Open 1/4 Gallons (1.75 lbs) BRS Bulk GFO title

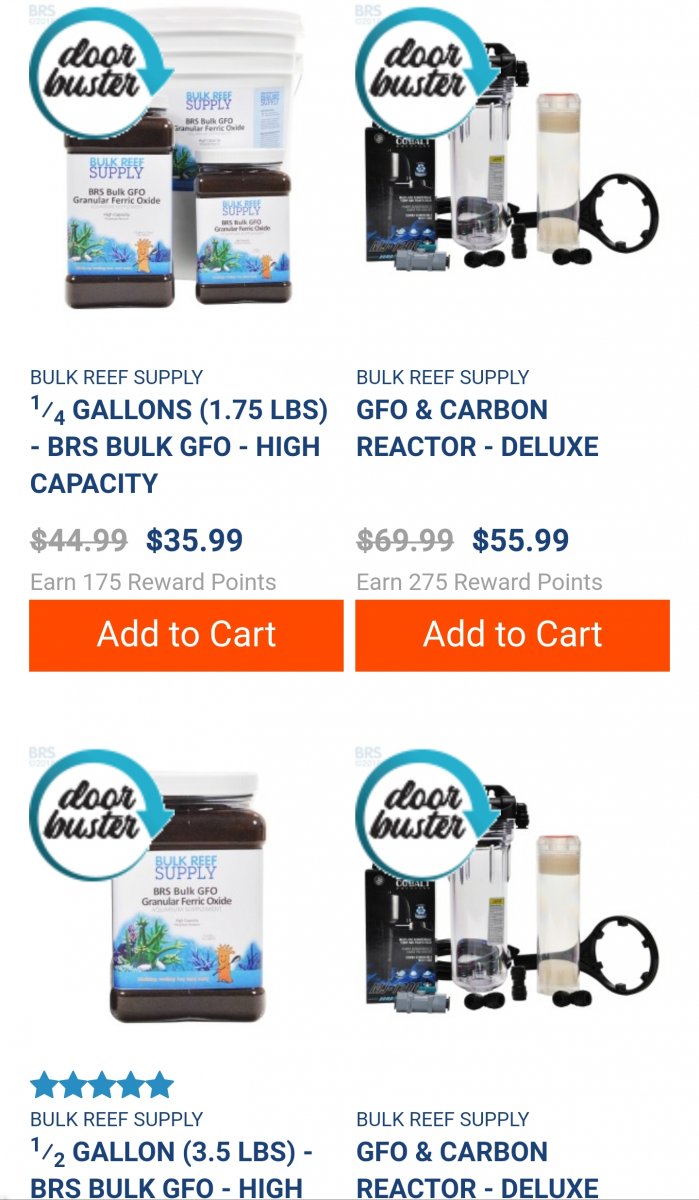179,447
